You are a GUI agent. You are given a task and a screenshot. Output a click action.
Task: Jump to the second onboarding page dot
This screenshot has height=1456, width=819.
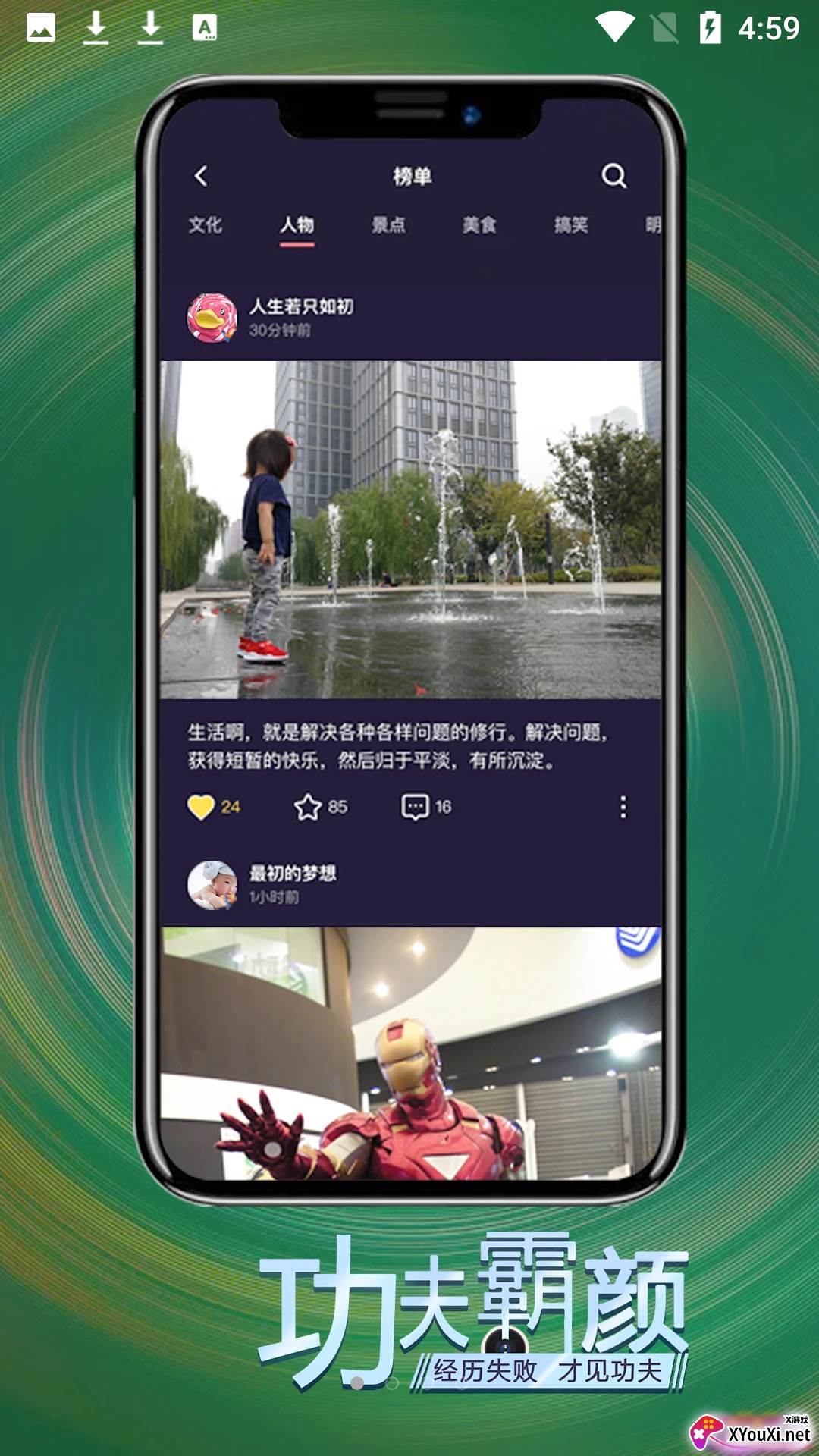[392, 1383]
